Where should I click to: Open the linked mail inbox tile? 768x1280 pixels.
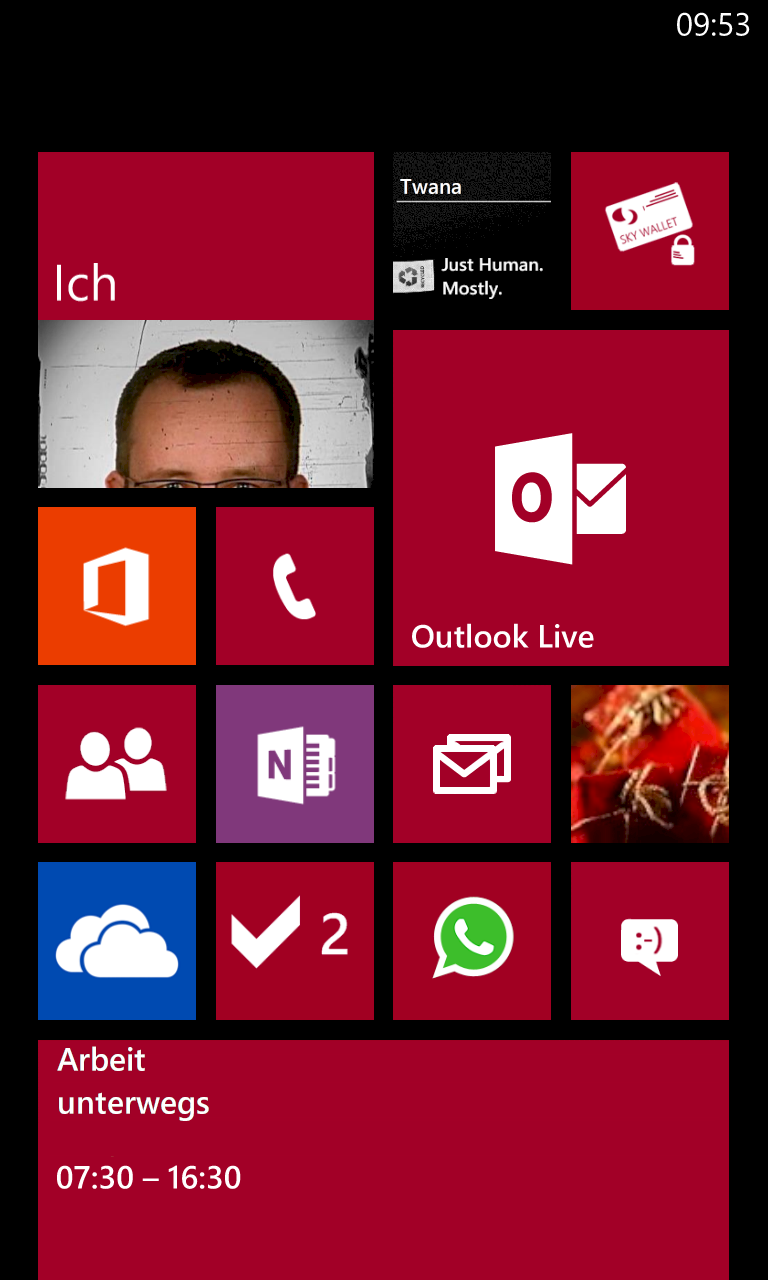click(472, 764)
